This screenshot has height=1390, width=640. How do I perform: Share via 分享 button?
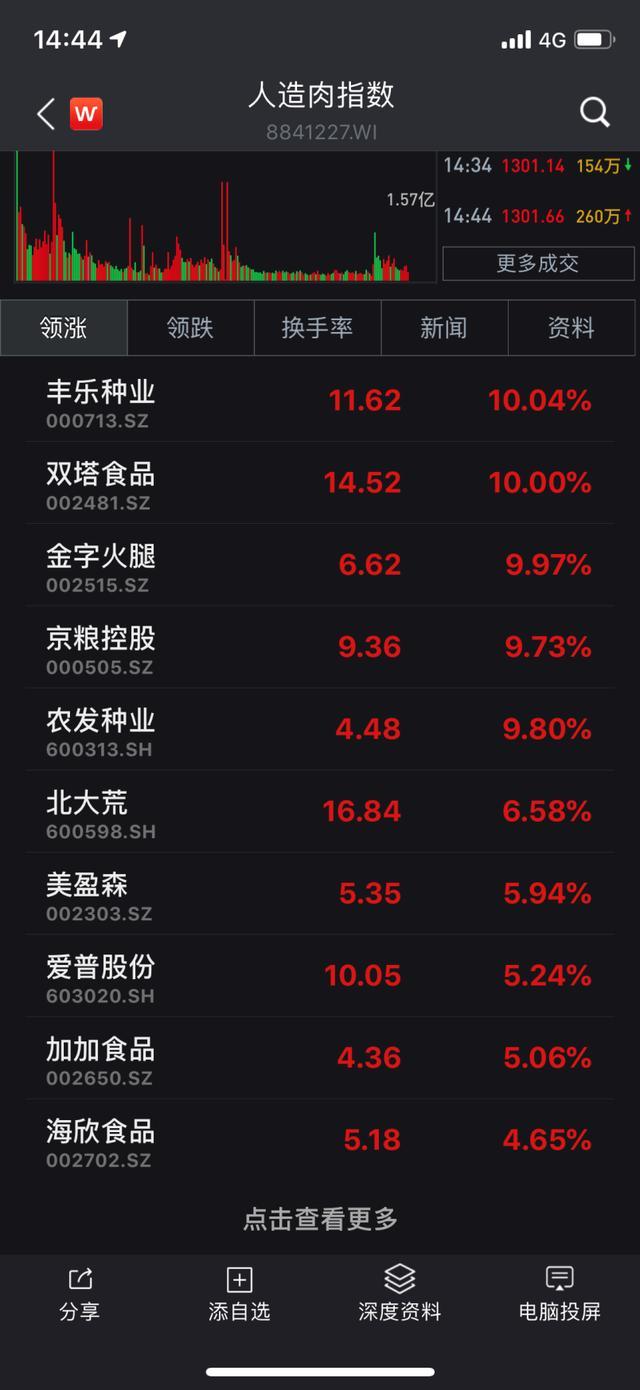[80, 1294]
